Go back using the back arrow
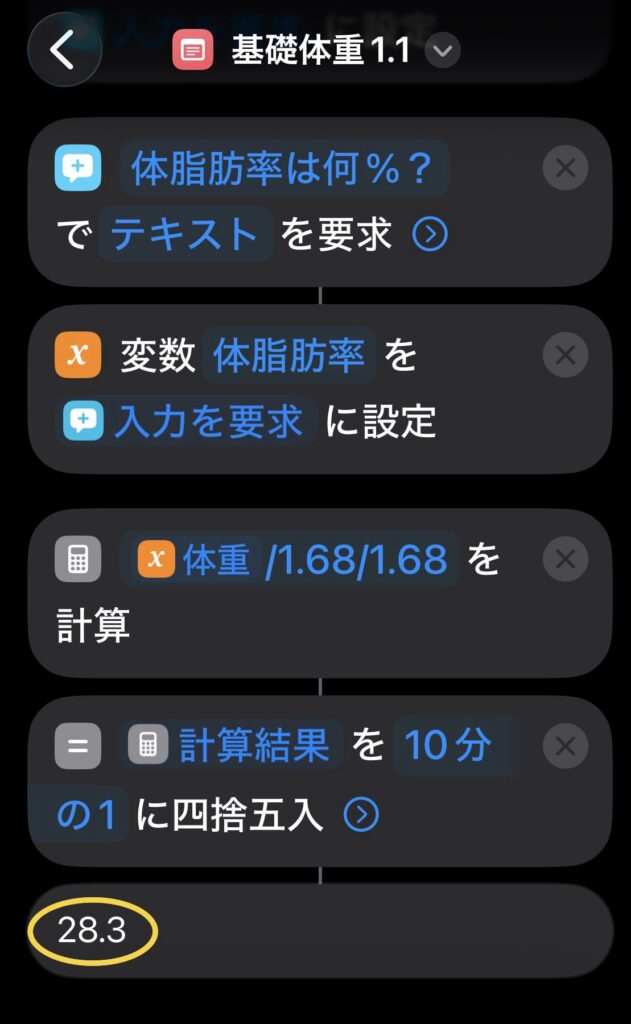 coord(64,49)
